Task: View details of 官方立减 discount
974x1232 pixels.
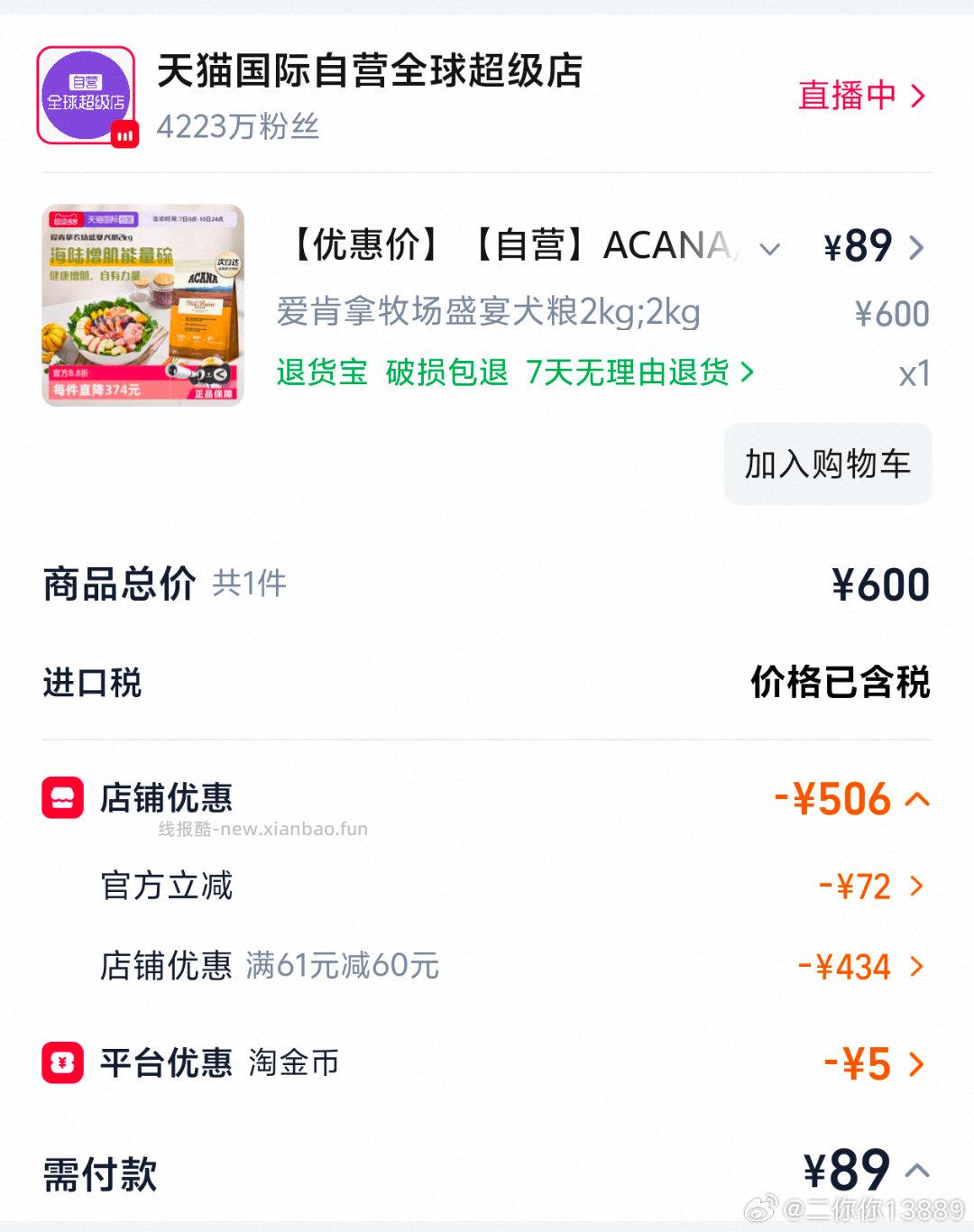Action: [x=918, y=886]
